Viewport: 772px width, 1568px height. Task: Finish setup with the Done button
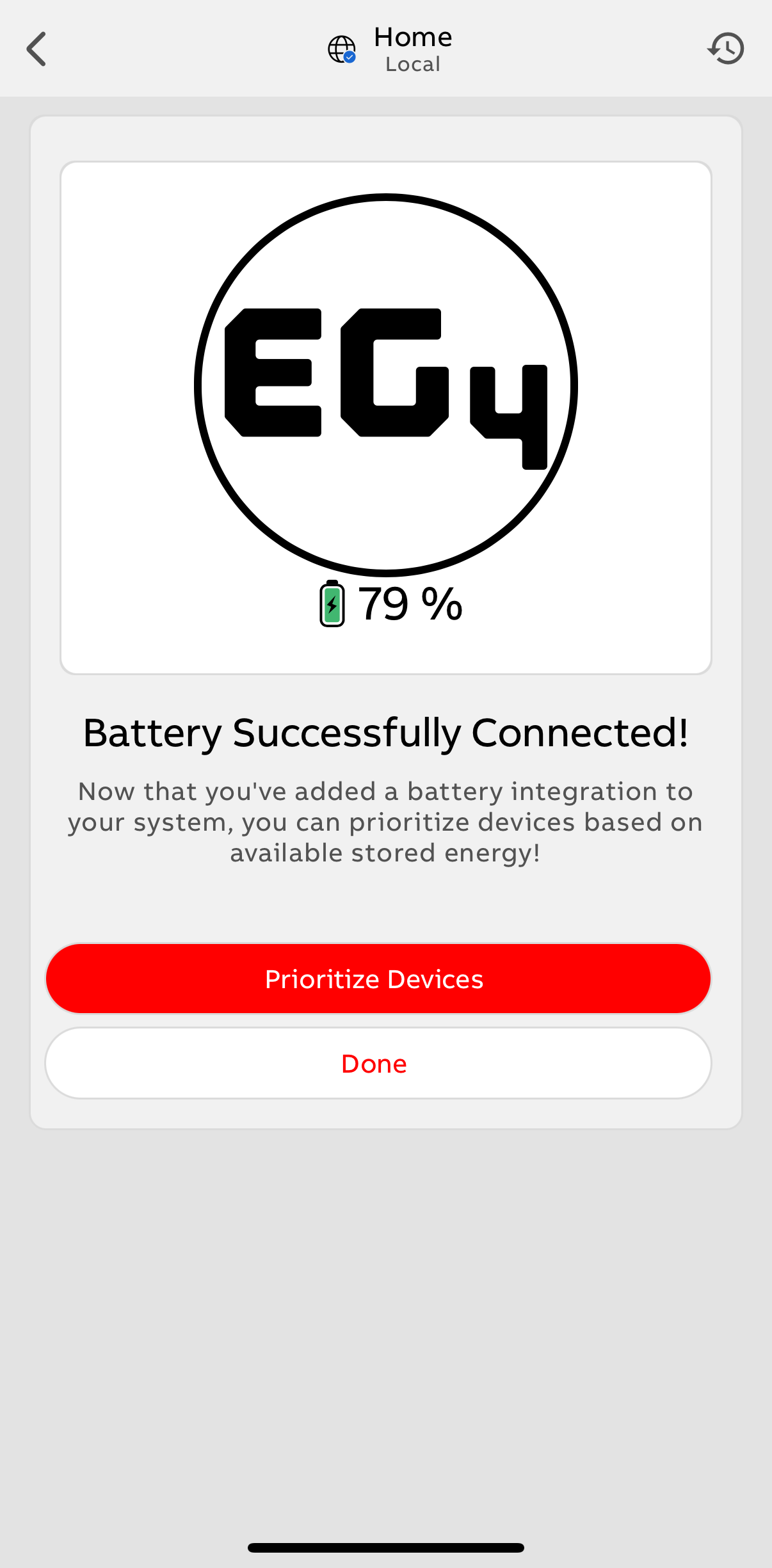pyautogui.click(x=378, y=1063)
